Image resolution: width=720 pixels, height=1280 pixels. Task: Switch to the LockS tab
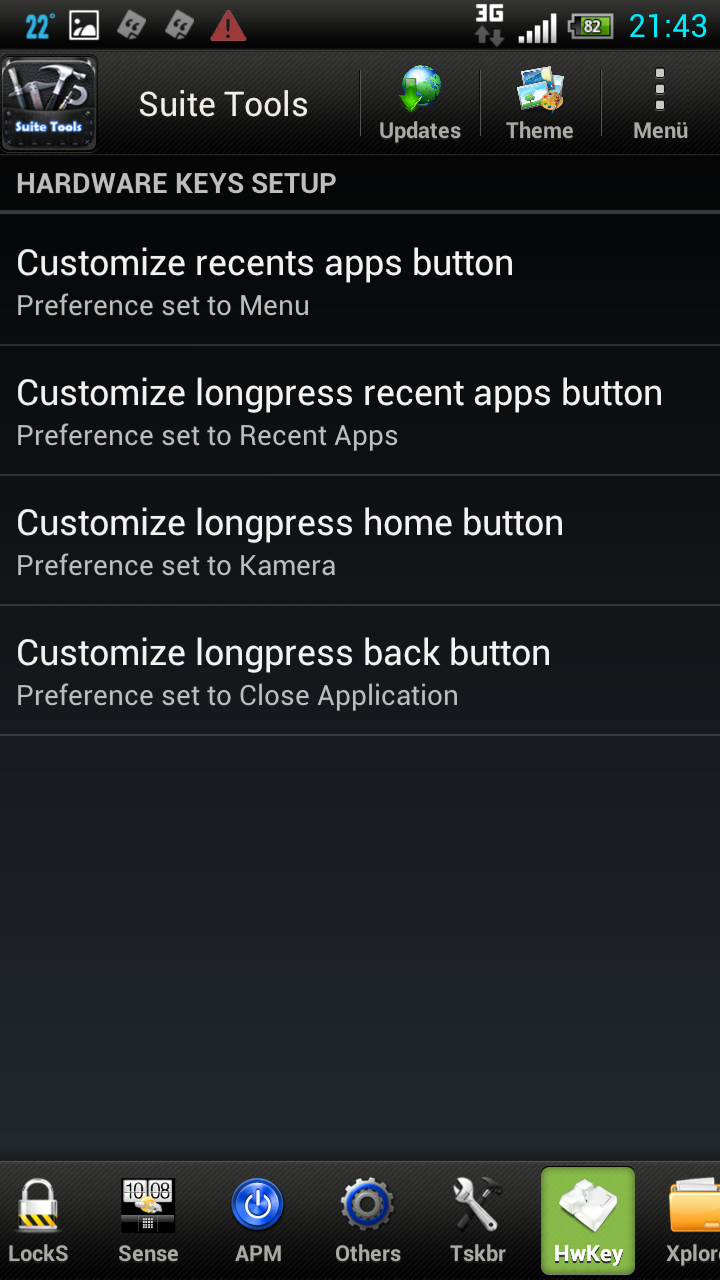pos(38,1220)
